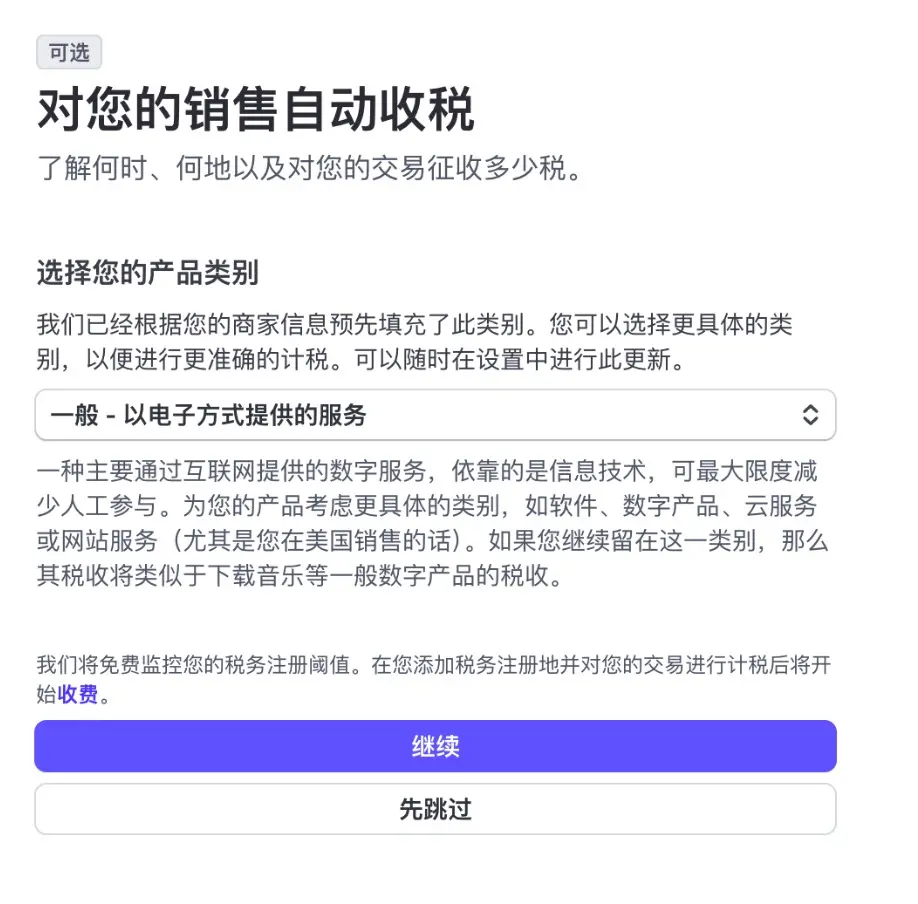Viewport: 918px width, 904px height.
Task: Open the product category dropdown
Action: [x=435, y=415]
